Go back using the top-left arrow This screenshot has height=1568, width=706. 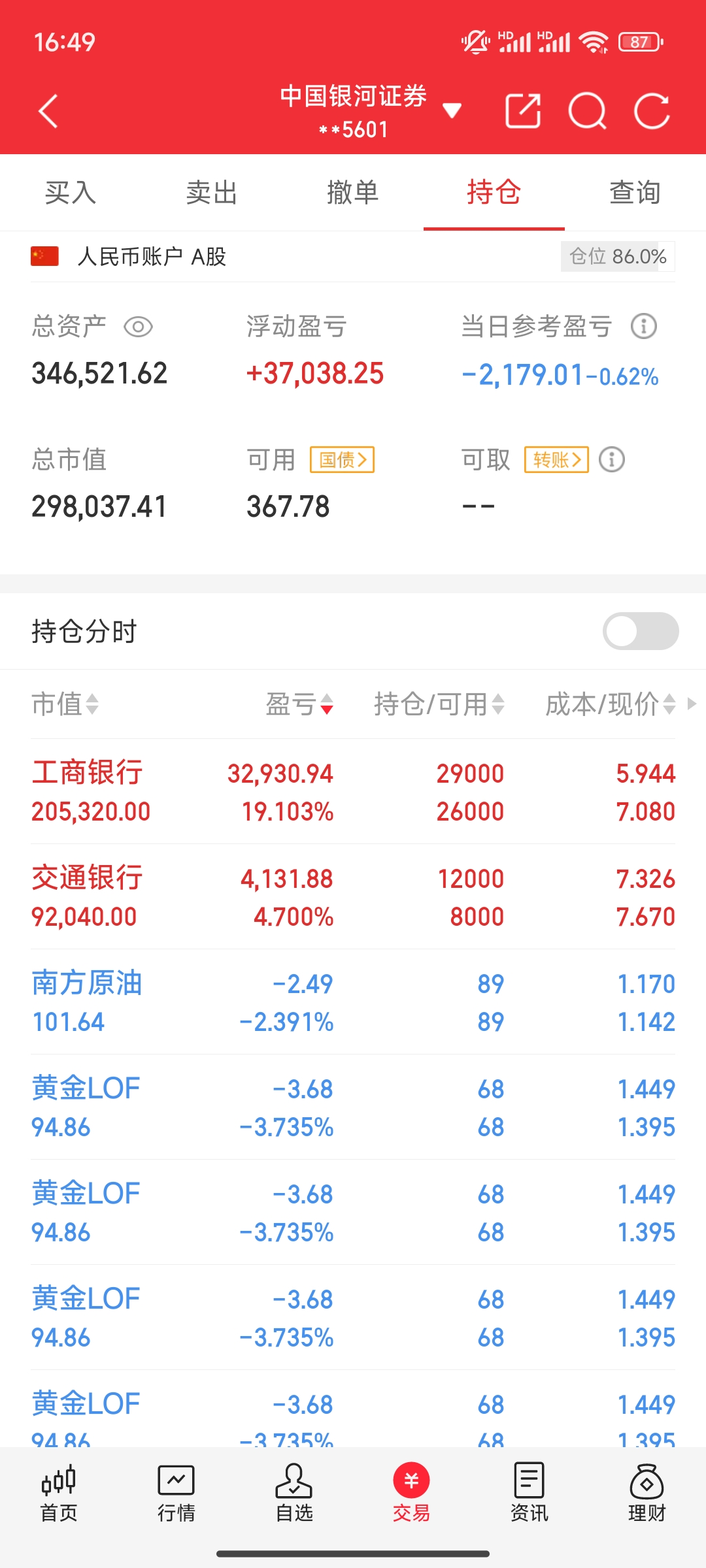click(48, 111)
